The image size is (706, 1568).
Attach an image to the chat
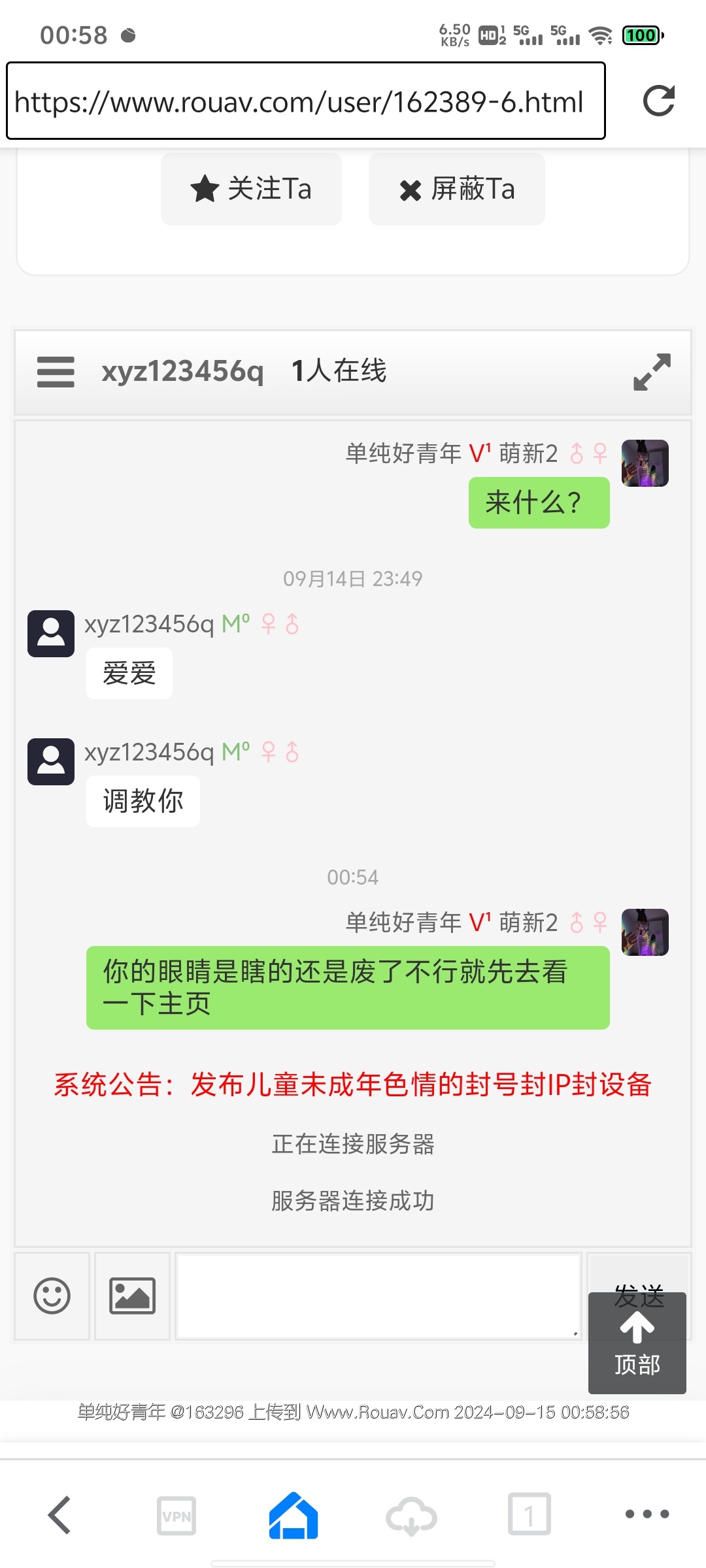coord(132,1296)
